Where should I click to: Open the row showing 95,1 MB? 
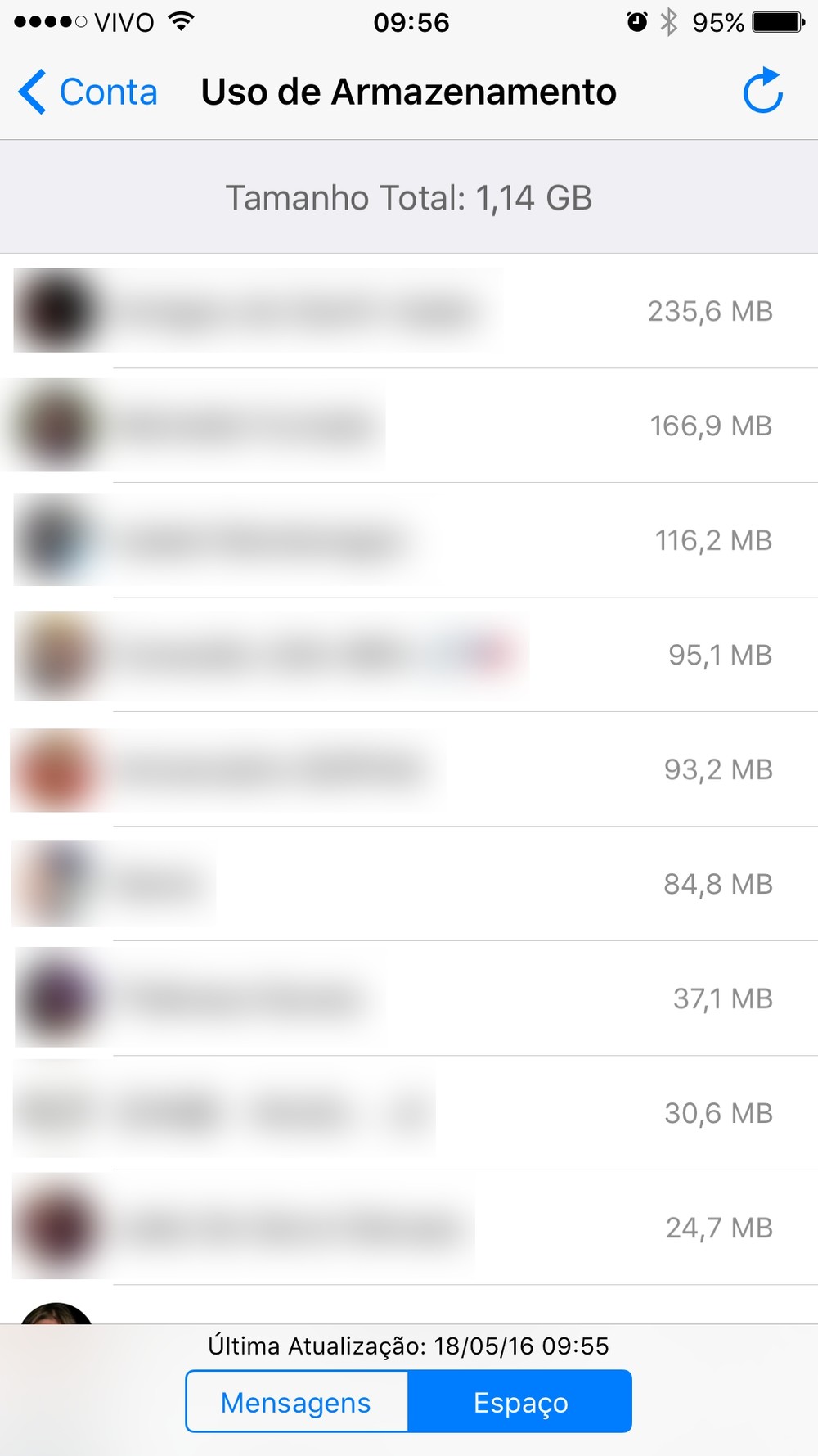tap(409, 655)
